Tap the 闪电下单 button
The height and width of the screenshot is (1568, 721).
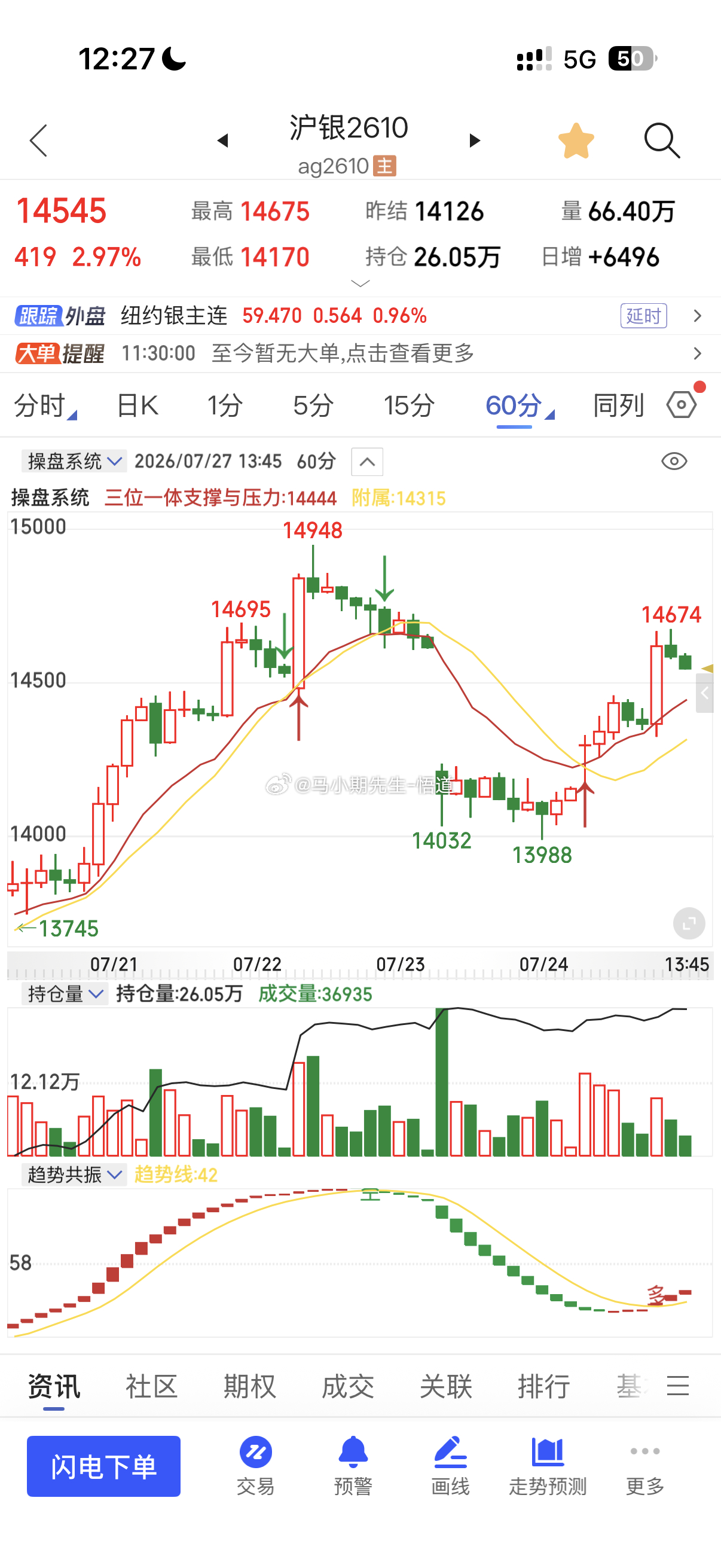(x=103, y=1466)
